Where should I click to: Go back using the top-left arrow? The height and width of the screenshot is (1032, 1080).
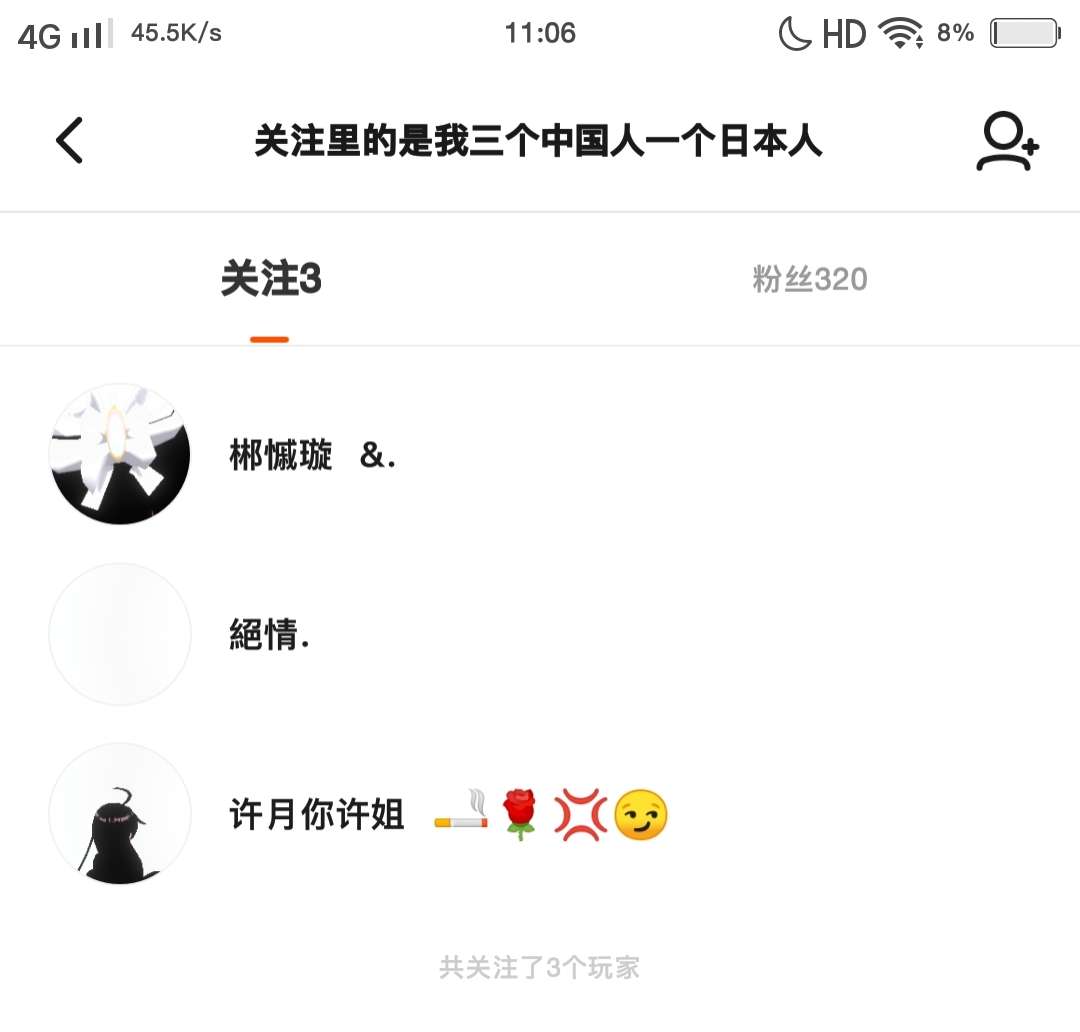(x=69, y=141)
